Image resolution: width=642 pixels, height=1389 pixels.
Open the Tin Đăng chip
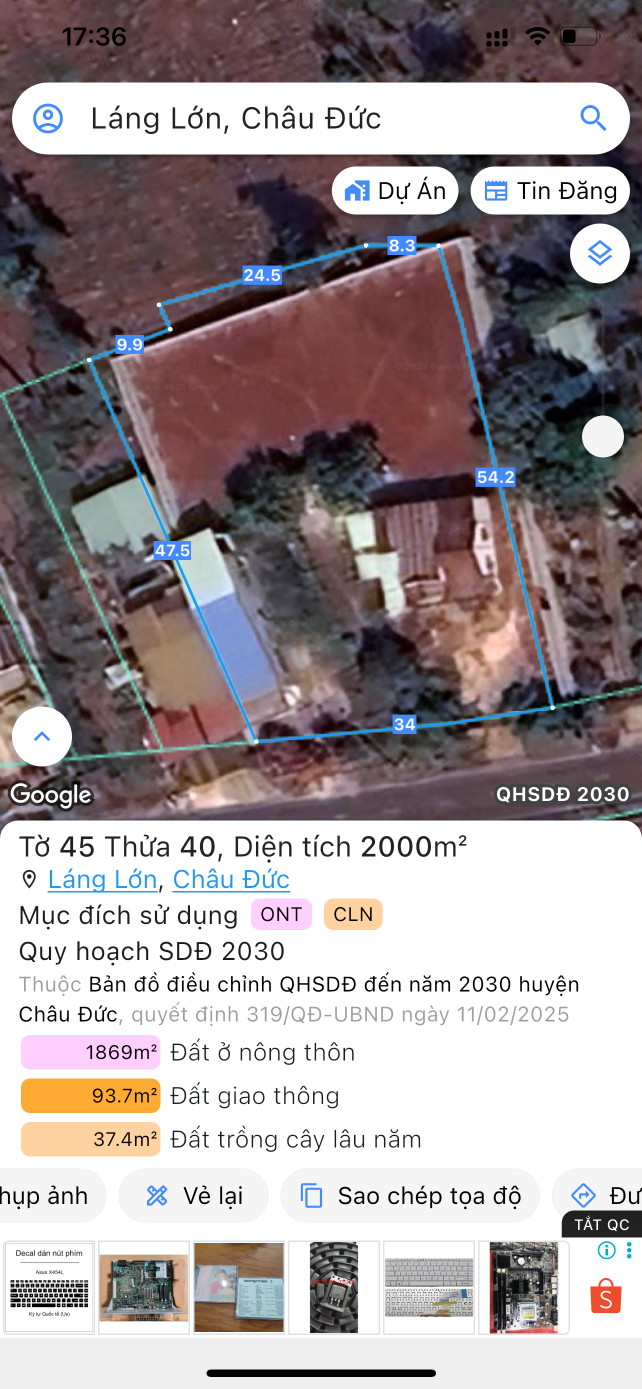pyautogui.click(x=550, y=191)
